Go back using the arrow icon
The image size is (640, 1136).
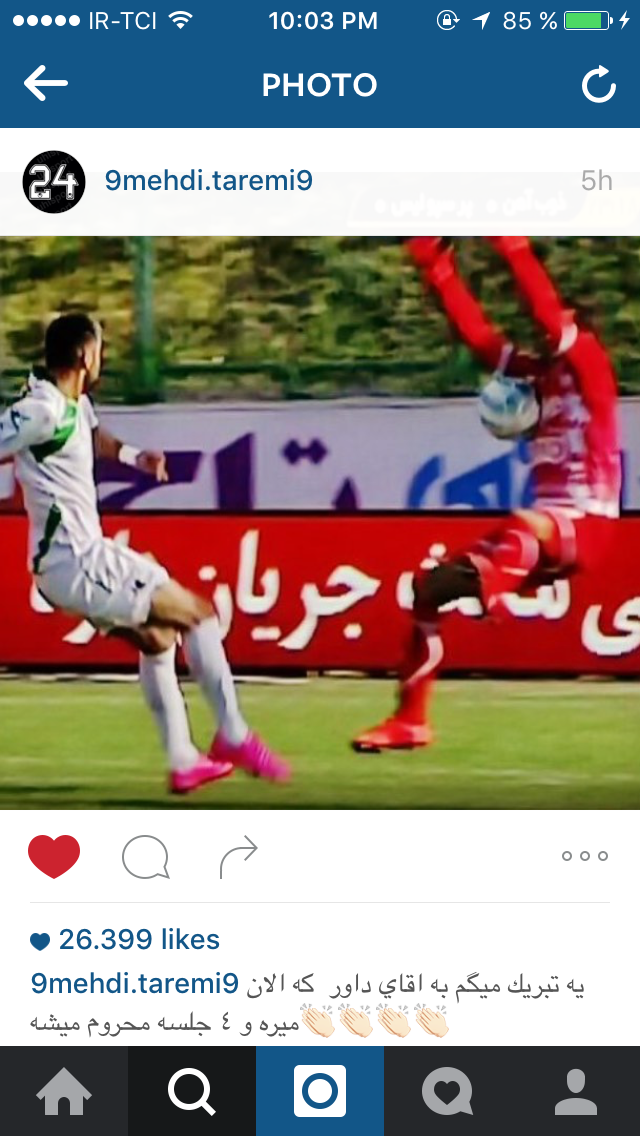[x=46, y=84]
